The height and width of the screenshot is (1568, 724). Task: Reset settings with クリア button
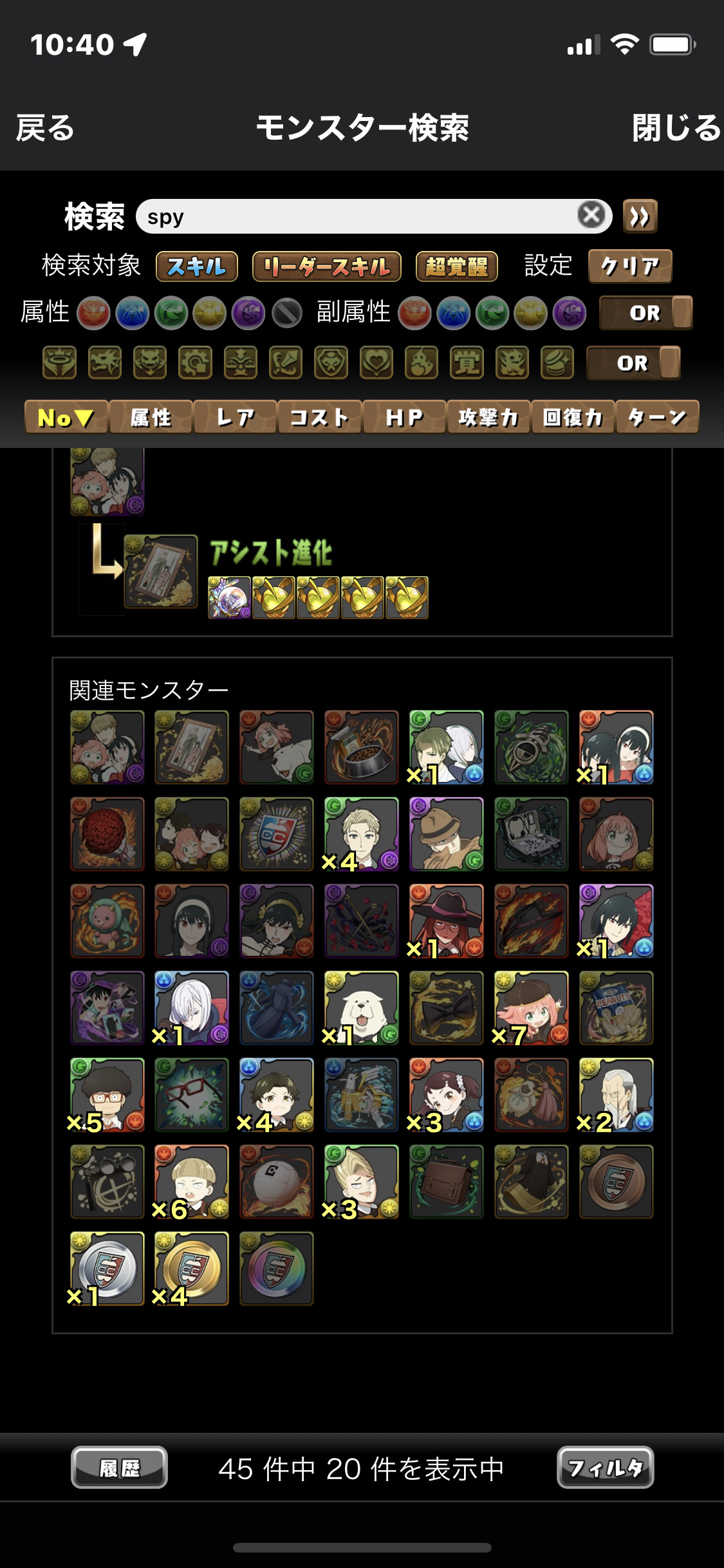(630, 266)
